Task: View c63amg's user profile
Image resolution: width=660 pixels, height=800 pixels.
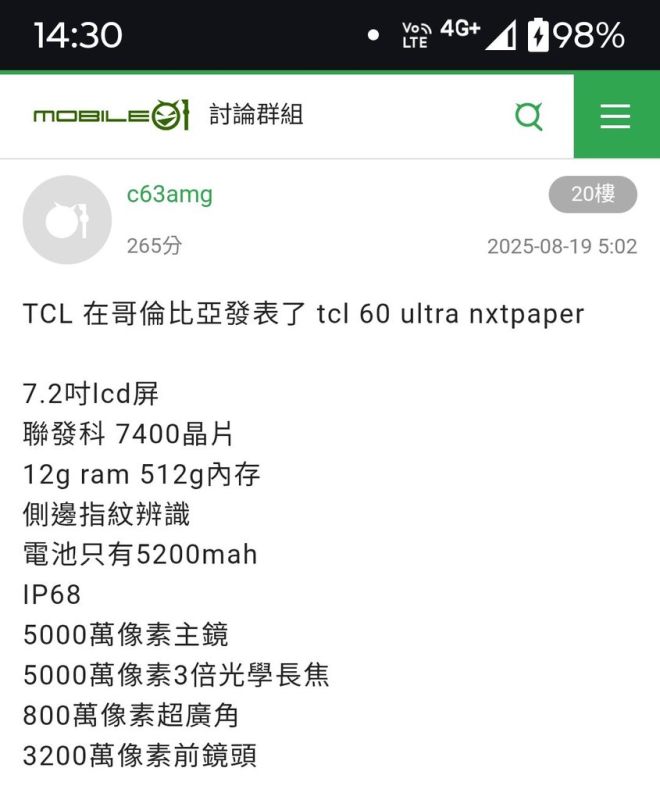Action: (x=170, y=194)
